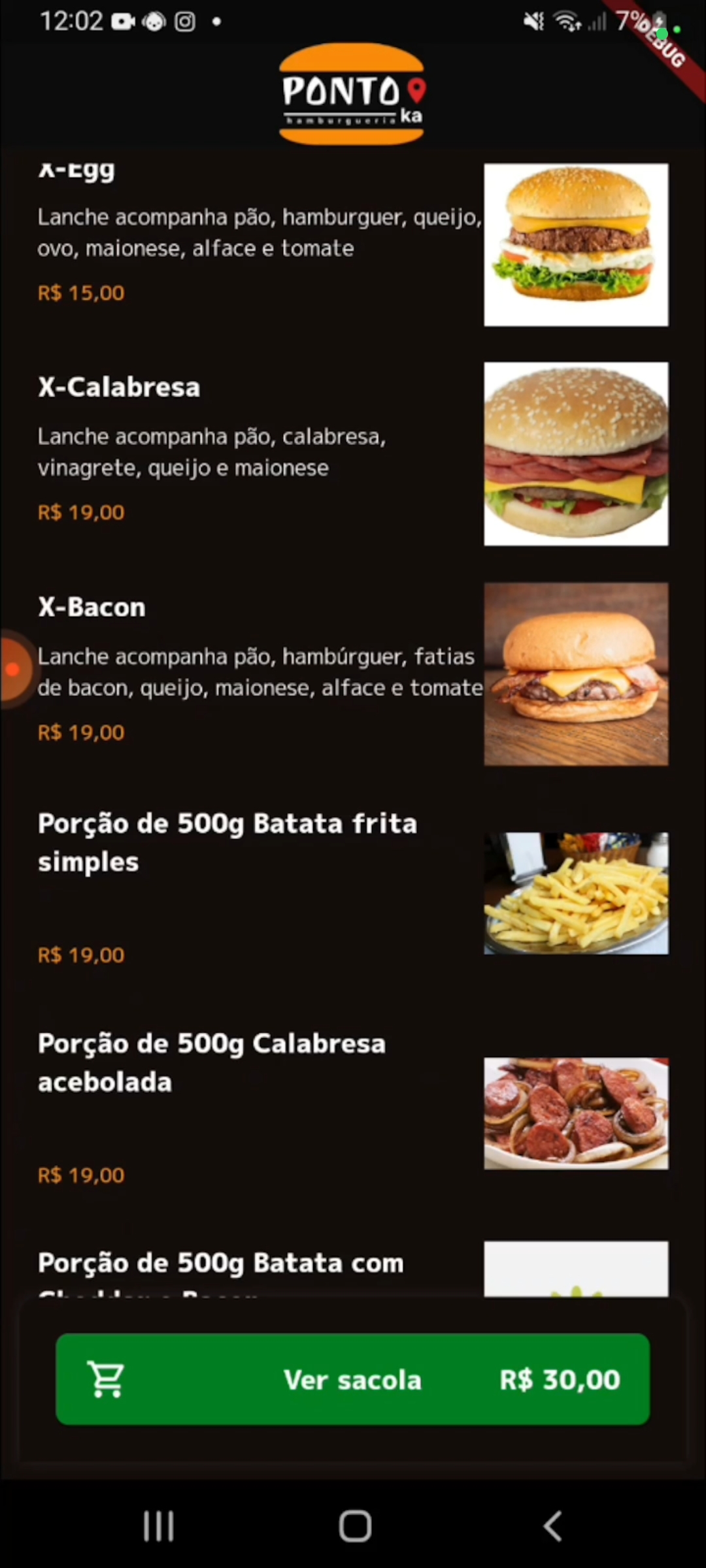Tap Ver sacola to view the bag
This screenshot has width=706, height=1568.
(x=352, y=1380)
